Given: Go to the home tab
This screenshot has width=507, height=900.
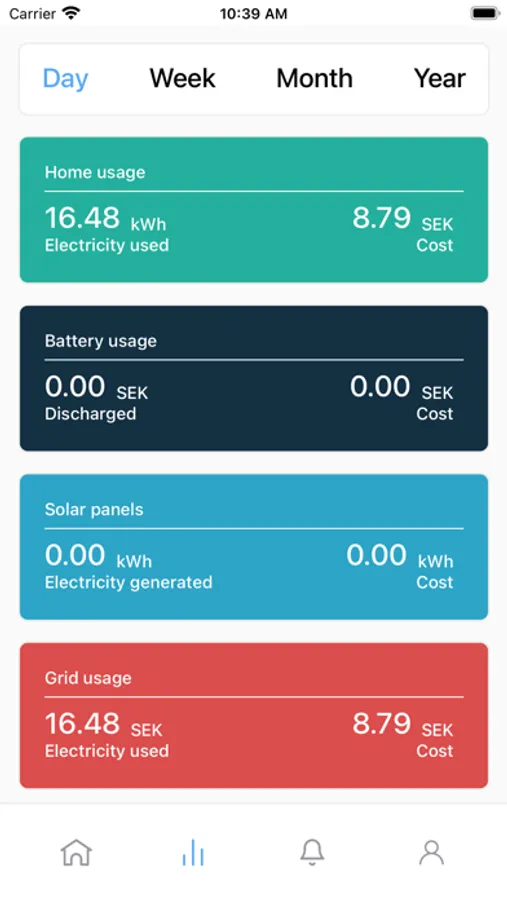Looking at the screenshot, I should (x=76, y=852).
